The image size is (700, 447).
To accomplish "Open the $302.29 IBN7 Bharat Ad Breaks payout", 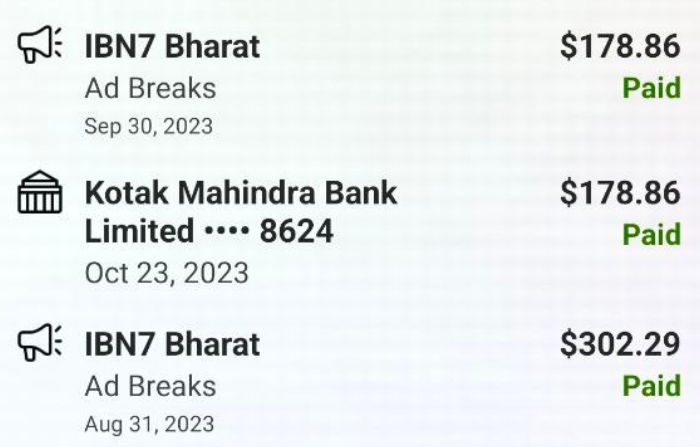I will pyautogui.click(x=172, y=345).
